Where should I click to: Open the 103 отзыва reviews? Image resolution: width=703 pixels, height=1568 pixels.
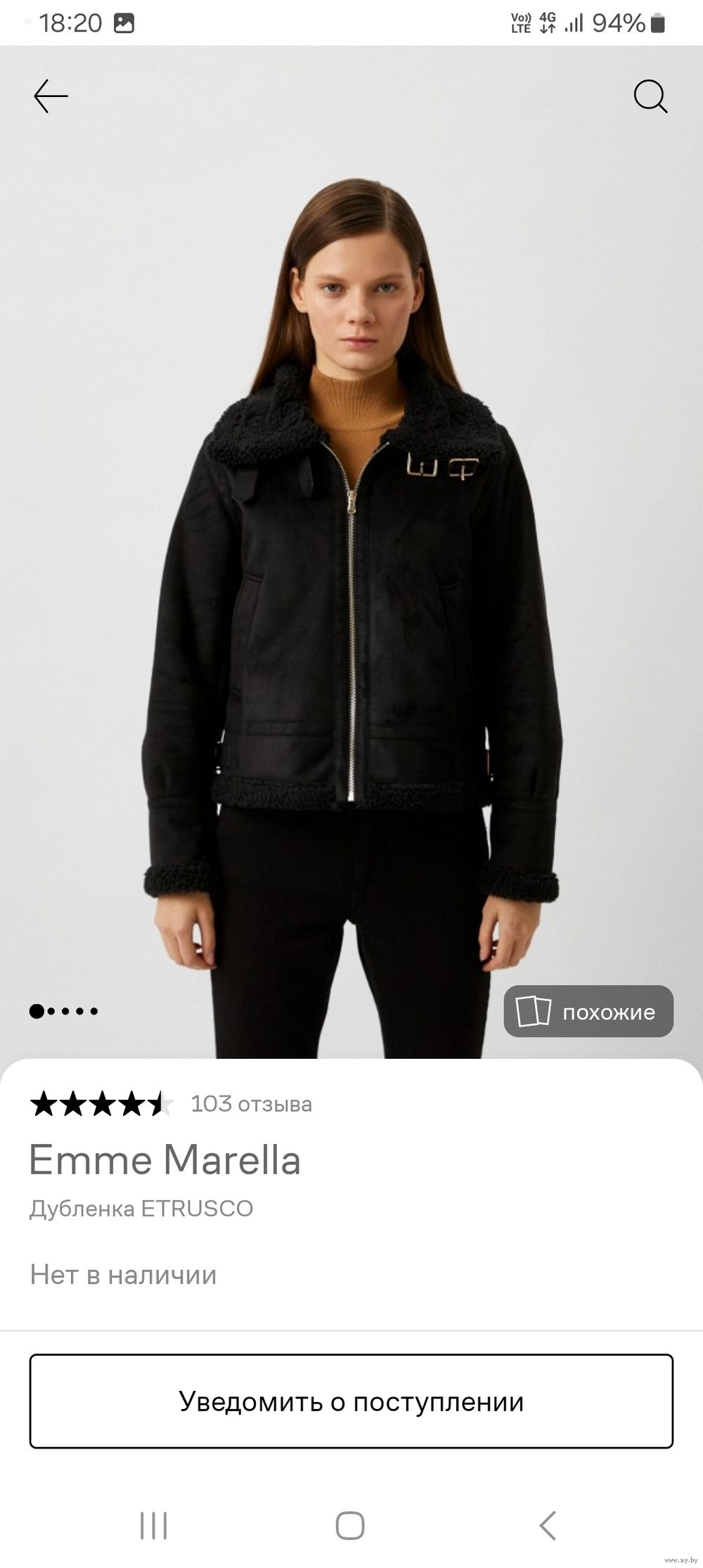(251, 1104)
